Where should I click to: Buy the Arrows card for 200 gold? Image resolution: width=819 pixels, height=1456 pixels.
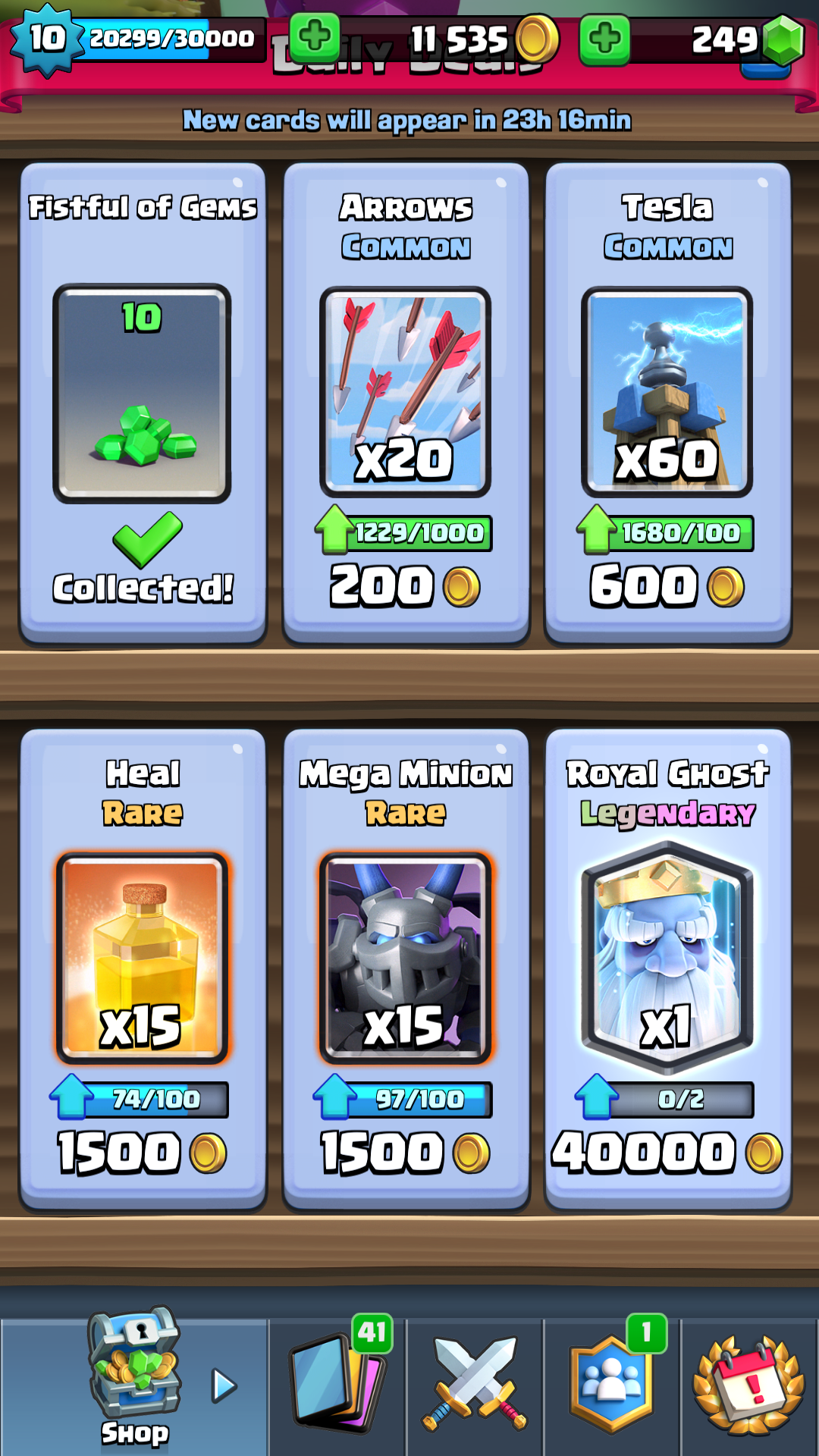tap(405, 584)
